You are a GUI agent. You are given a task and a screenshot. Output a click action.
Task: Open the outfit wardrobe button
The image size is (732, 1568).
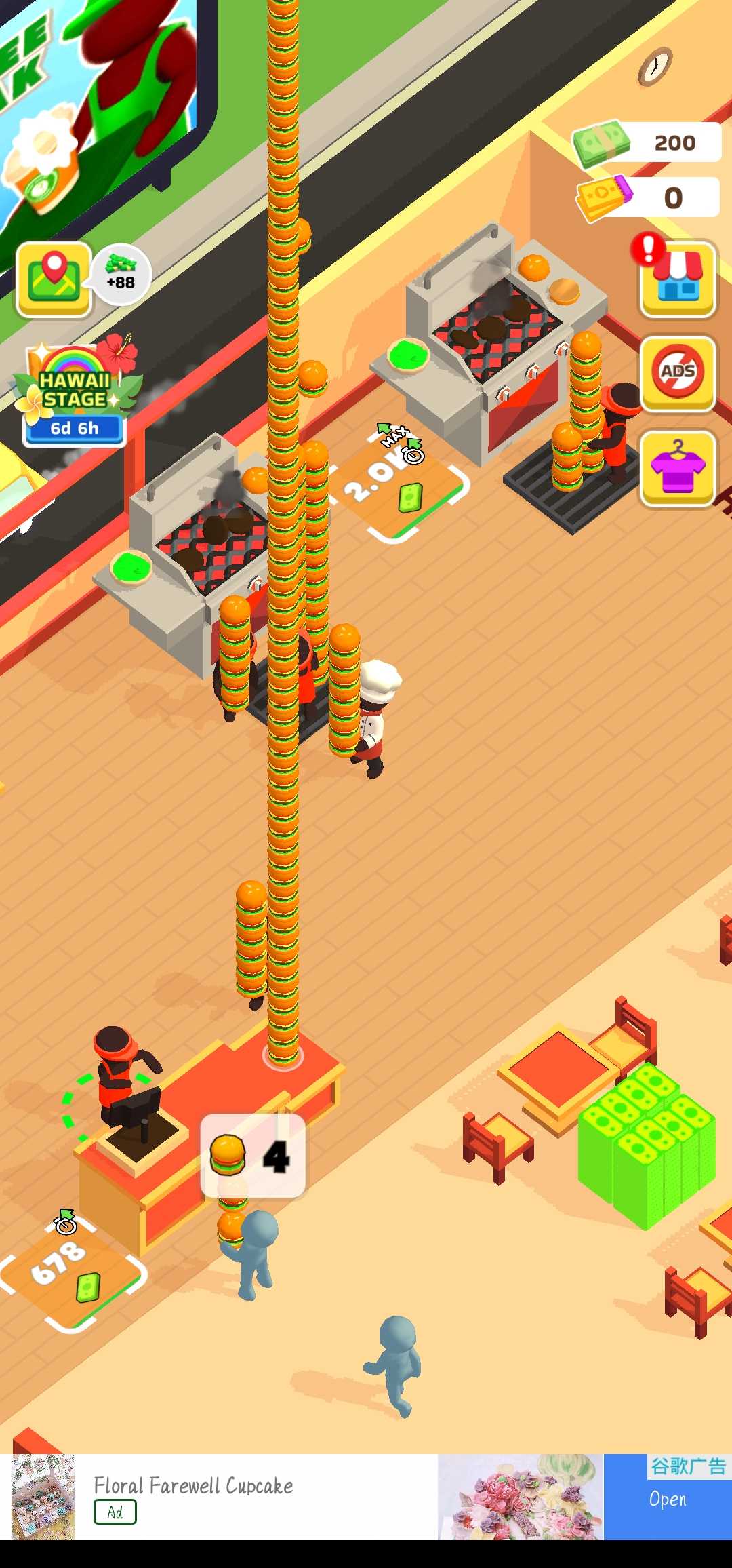(x=677, y=468)
